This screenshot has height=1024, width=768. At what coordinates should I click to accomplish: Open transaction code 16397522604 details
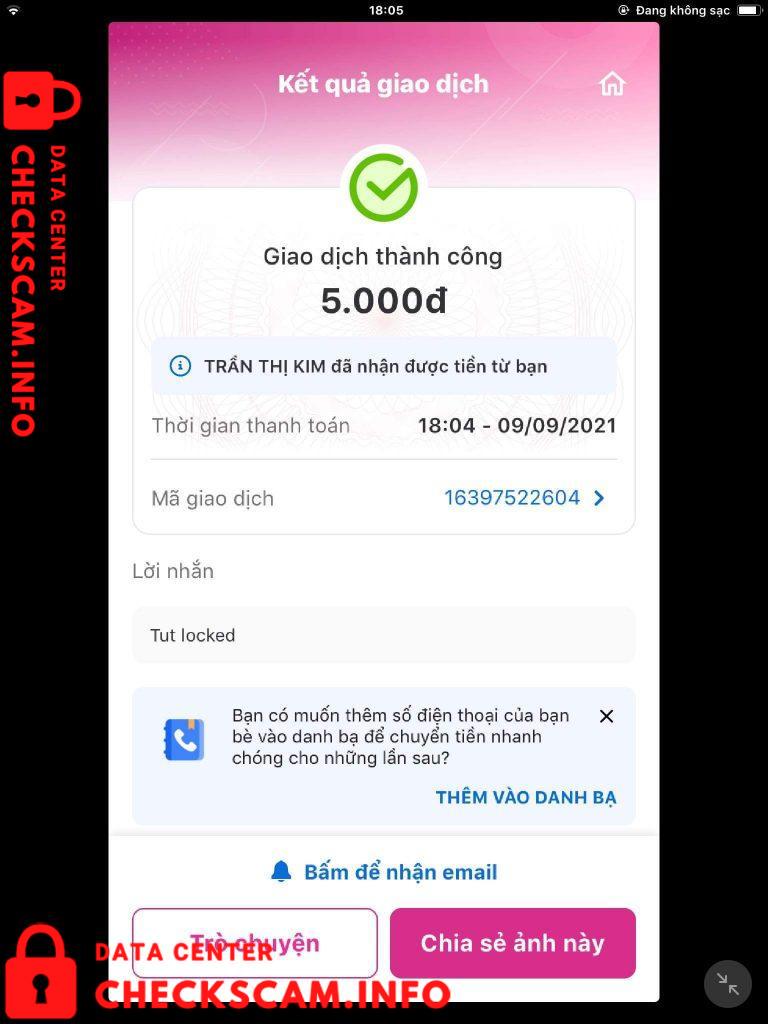pos(525,498)
